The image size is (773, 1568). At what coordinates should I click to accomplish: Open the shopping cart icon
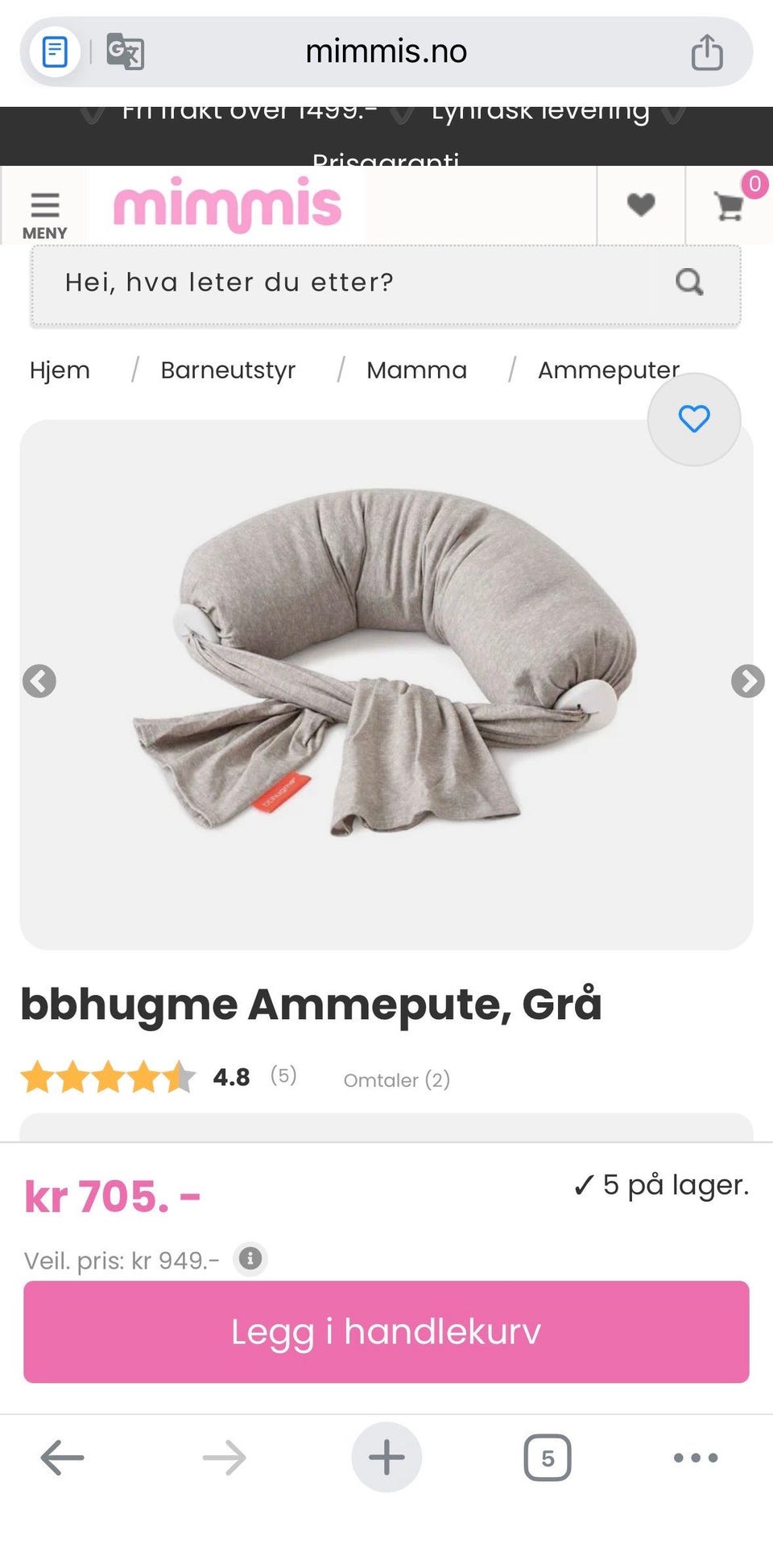(730, 208)
